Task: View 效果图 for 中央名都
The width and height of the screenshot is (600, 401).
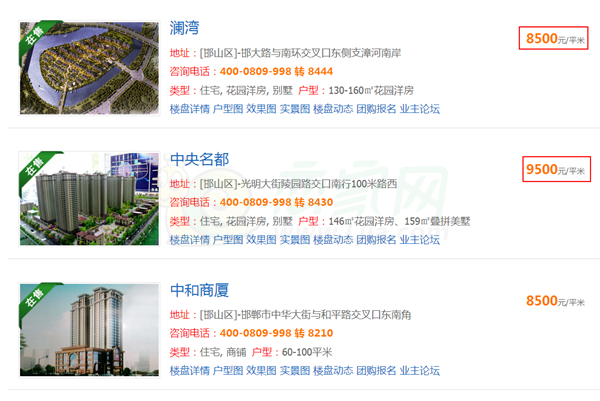Action: point(262,239)
